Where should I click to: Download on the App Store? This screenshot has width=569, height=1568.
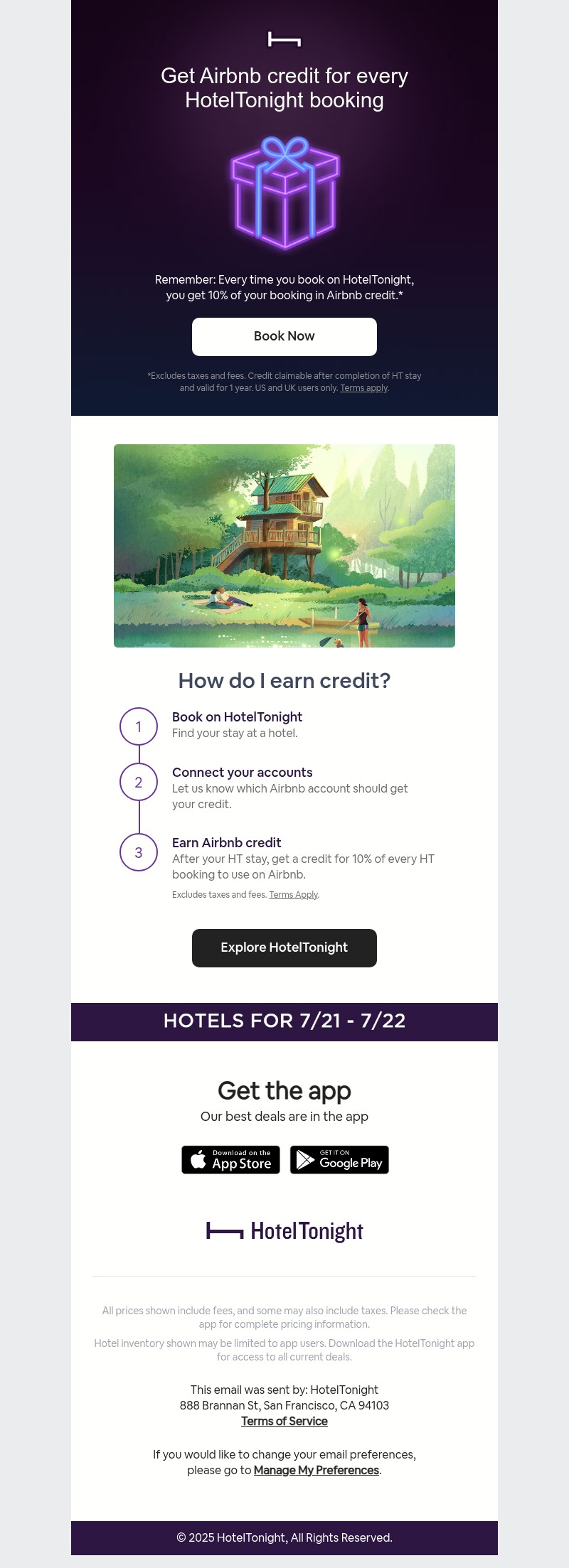point(230,1159)
